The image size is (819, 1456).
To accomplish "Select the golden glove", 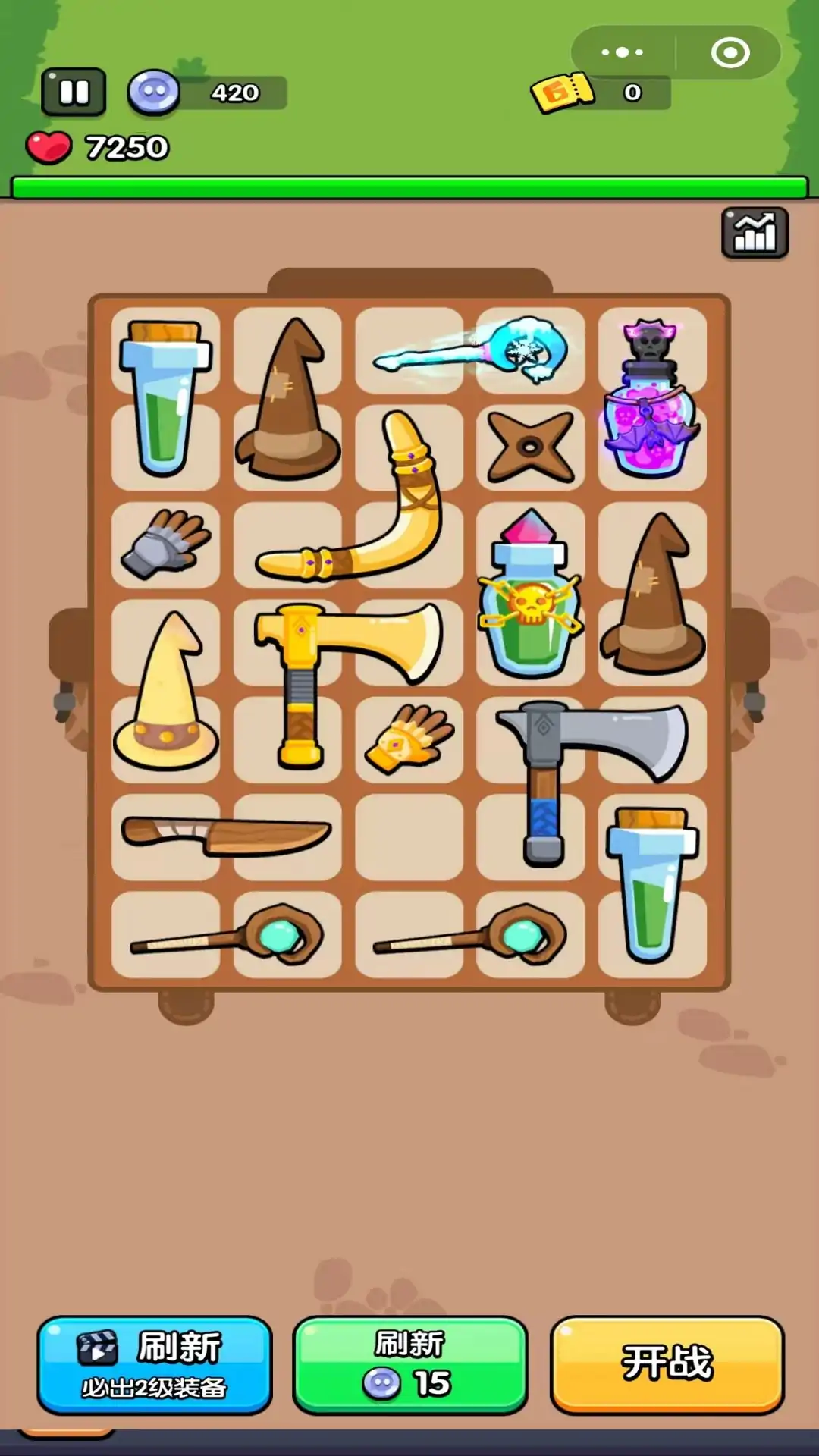I will (x=409, y=739).
